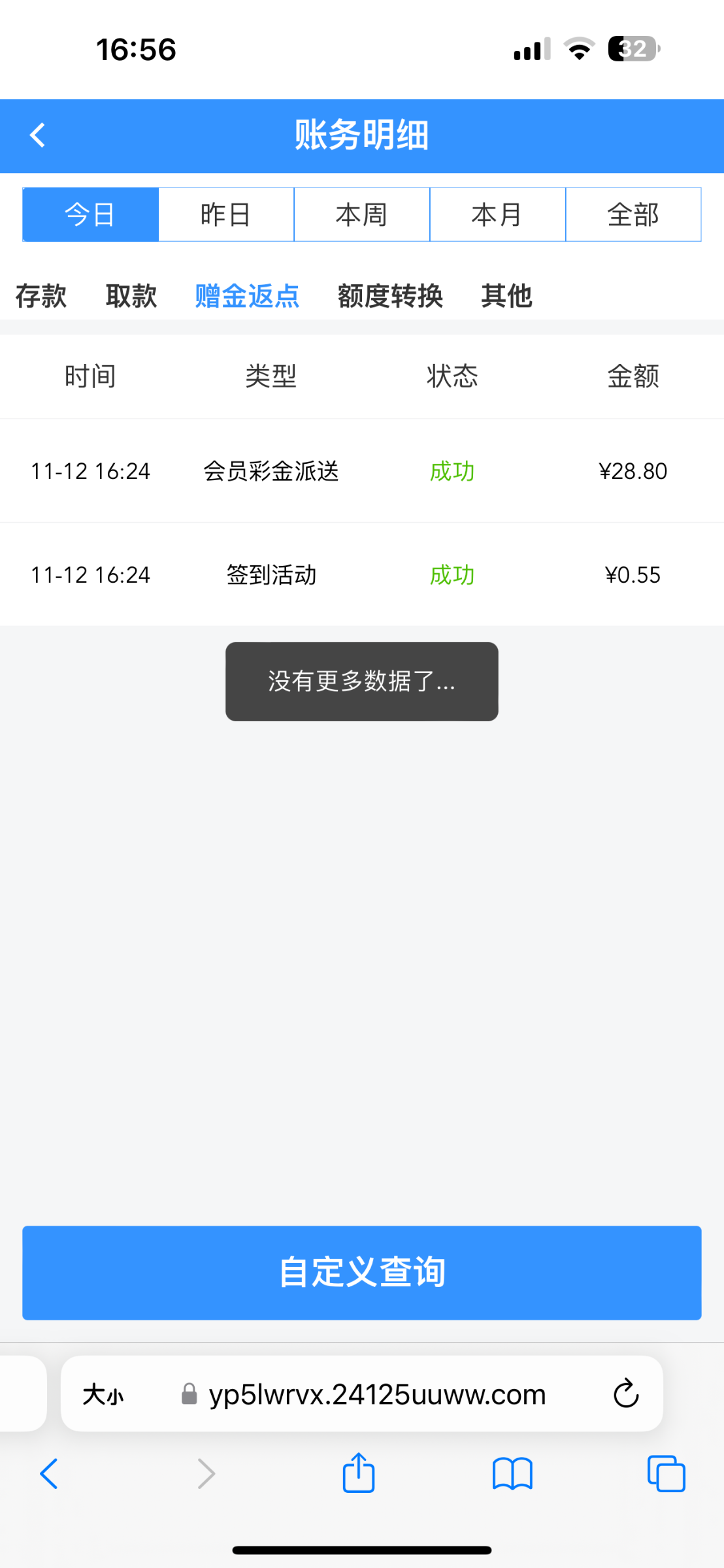This screenshot has width=724, height=1568.
Task: Open the 其他 category tab
Action: (x=506, y=296)
